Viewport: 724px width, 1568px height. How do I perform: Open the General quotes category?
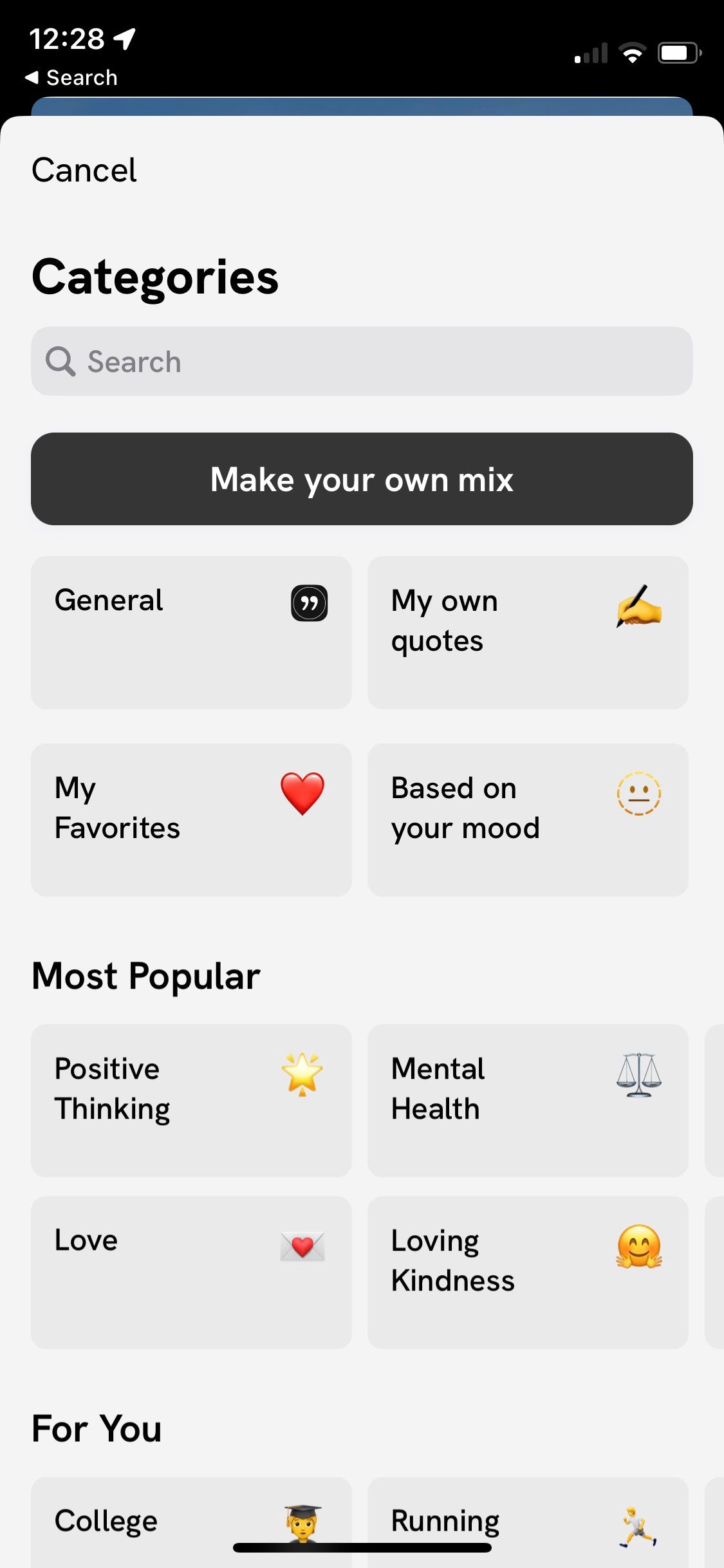click(190, 631)
